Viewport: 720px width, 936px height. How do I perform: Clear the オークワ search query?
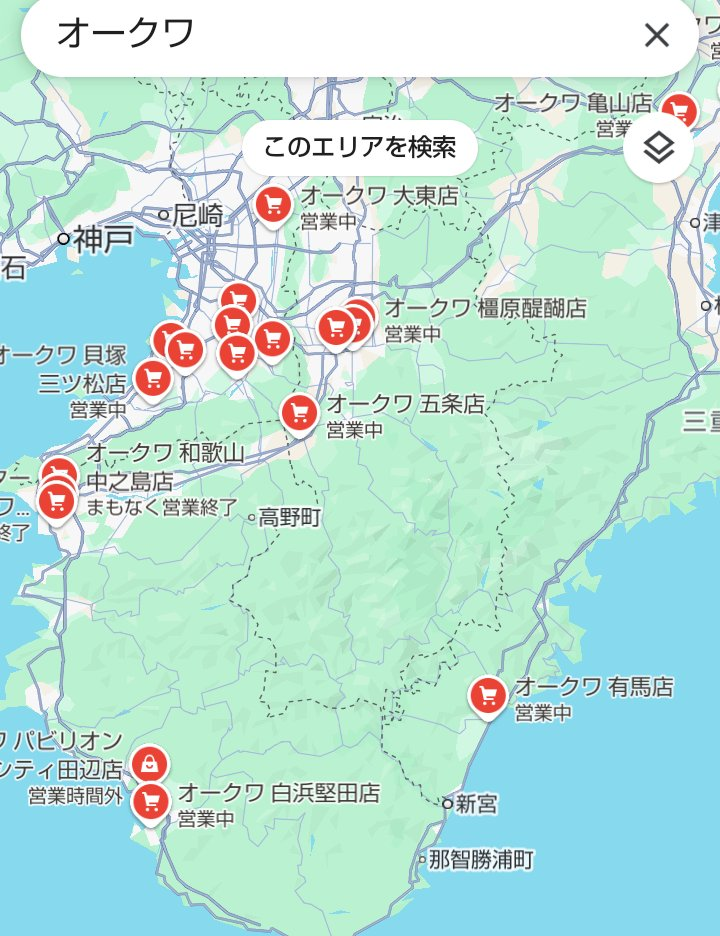tap(656, 36)
